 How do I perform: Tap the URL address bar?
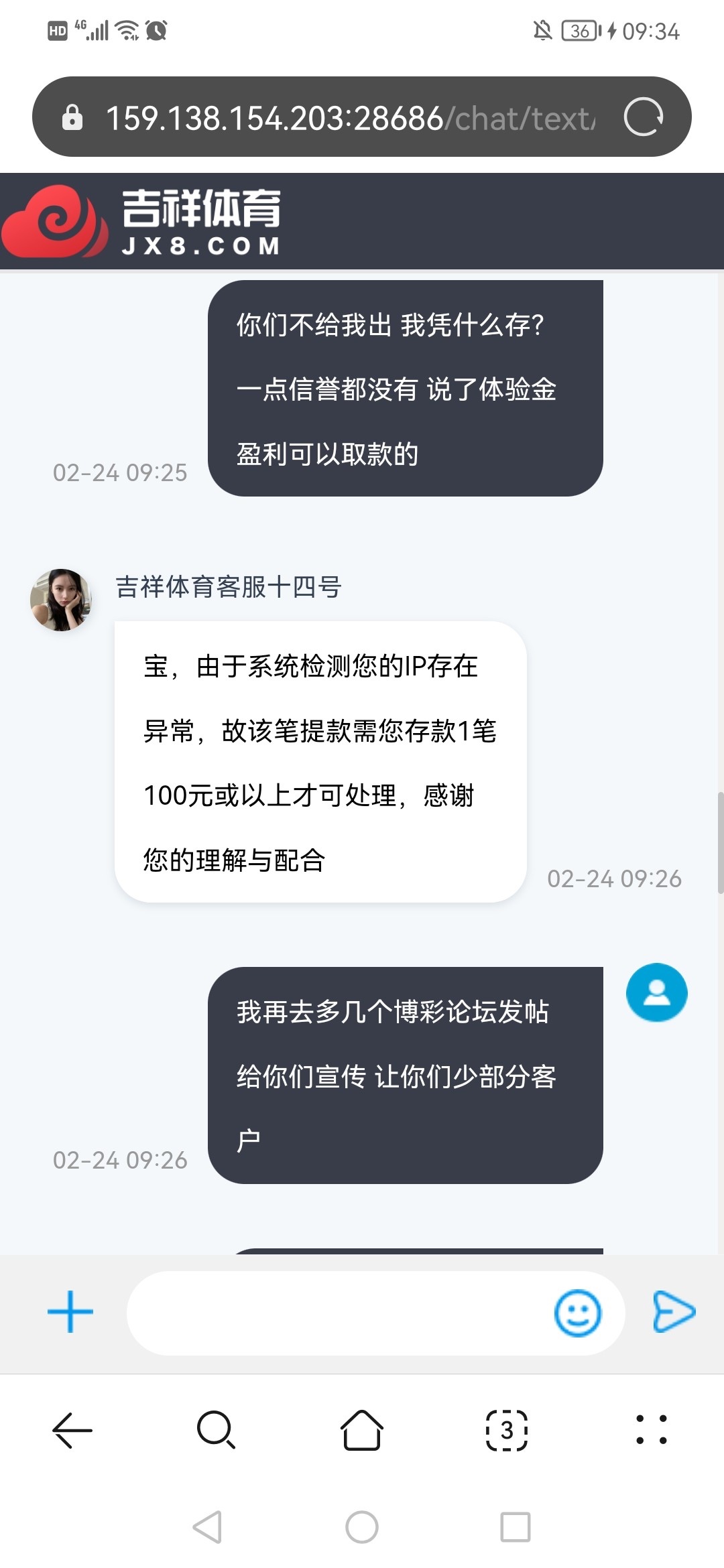[x=349, y=118]
